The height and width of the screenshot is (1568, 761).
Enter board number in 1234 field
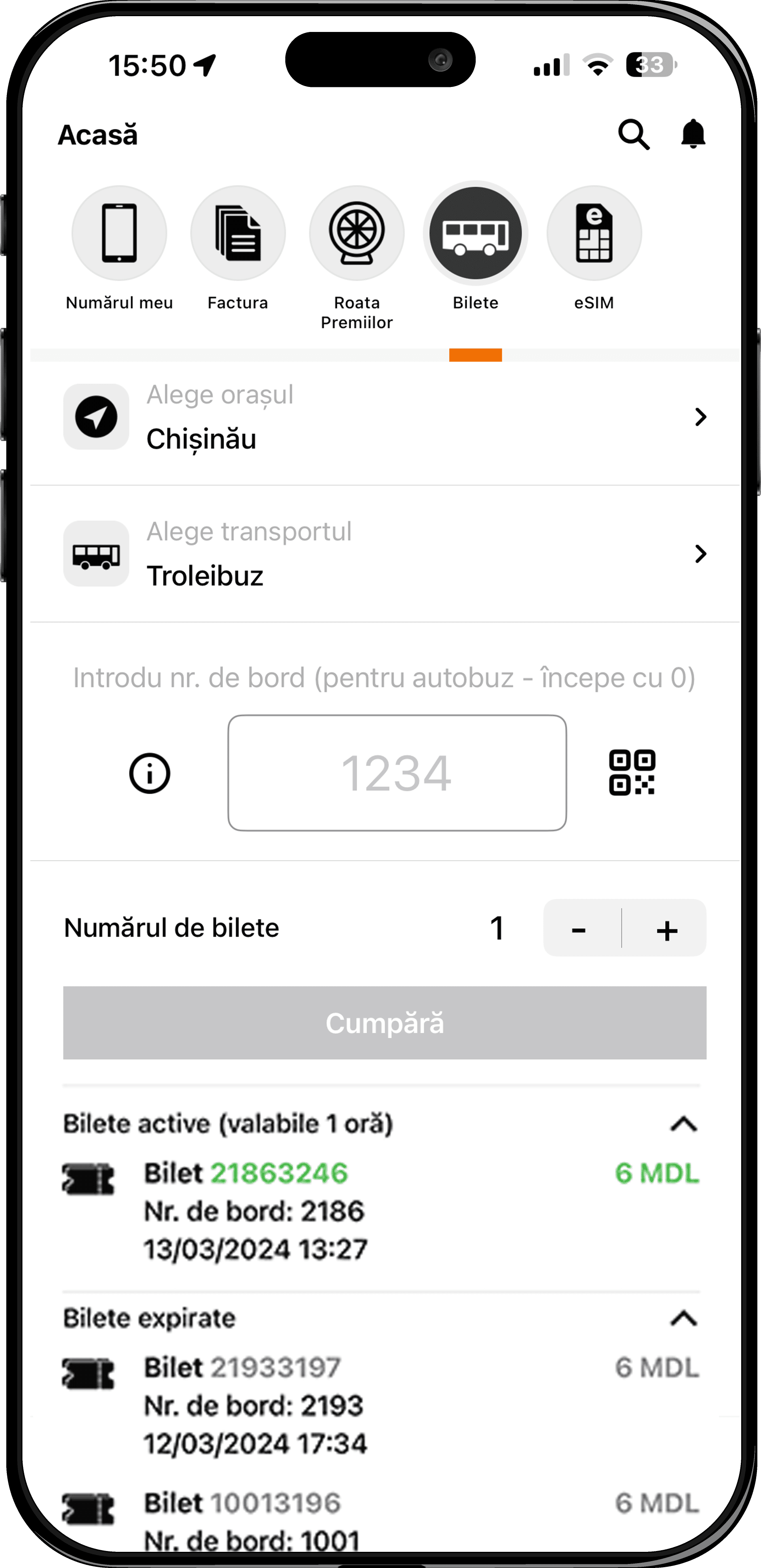click(x=397, y=773)
